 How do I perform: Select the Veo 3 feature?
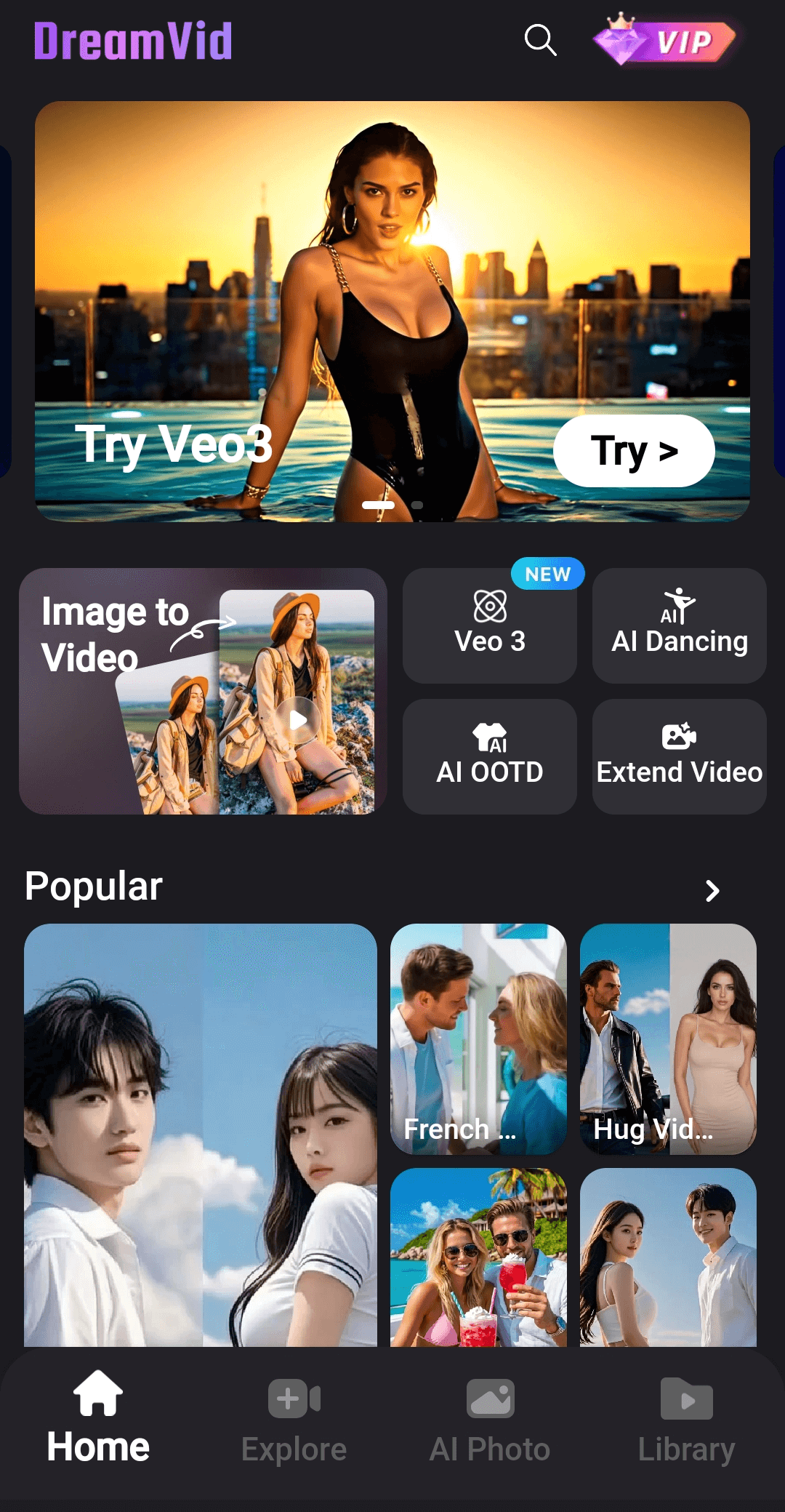click(490, 625)
